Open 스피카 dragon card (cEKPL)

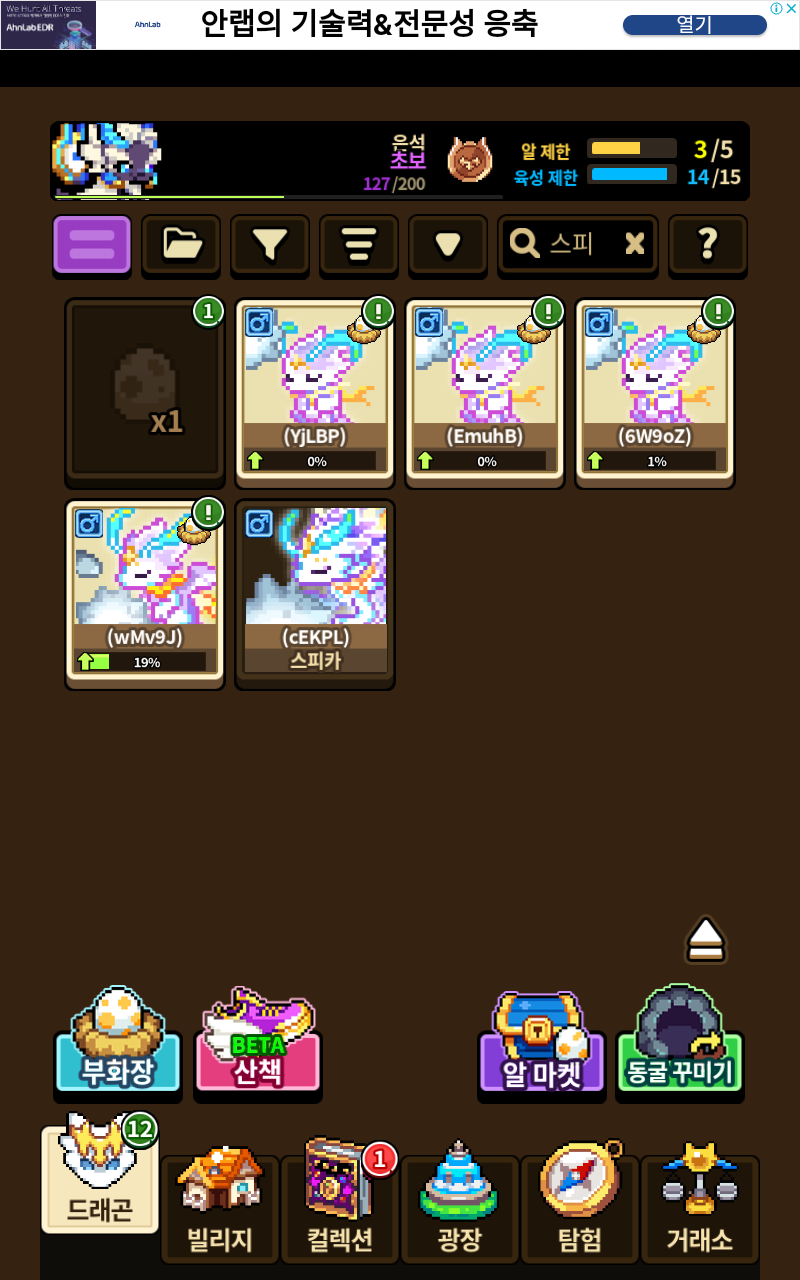click(x=315, y=592)
